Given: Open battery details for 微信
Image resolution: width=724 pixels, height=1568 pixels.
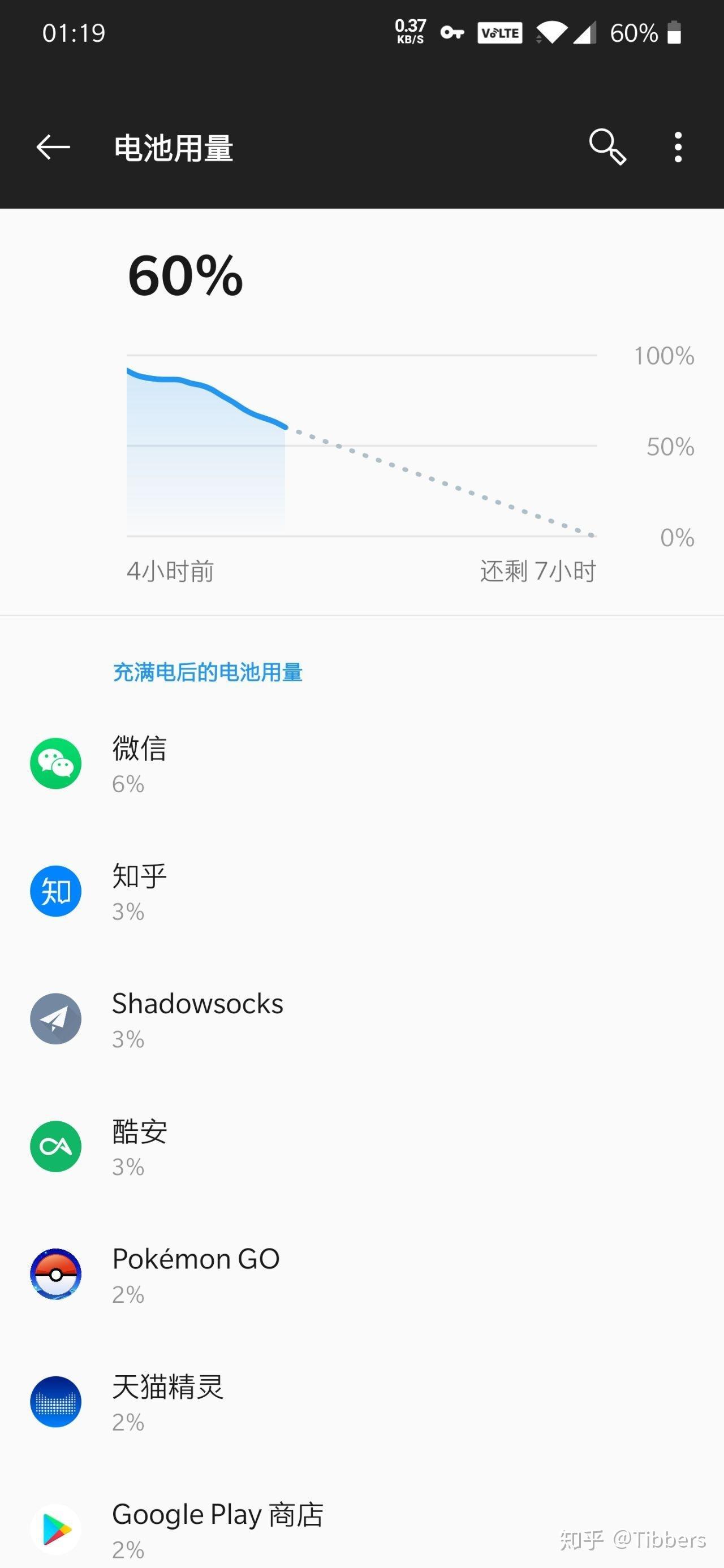Looking at the screenshot, I should [x=361, y=763].
